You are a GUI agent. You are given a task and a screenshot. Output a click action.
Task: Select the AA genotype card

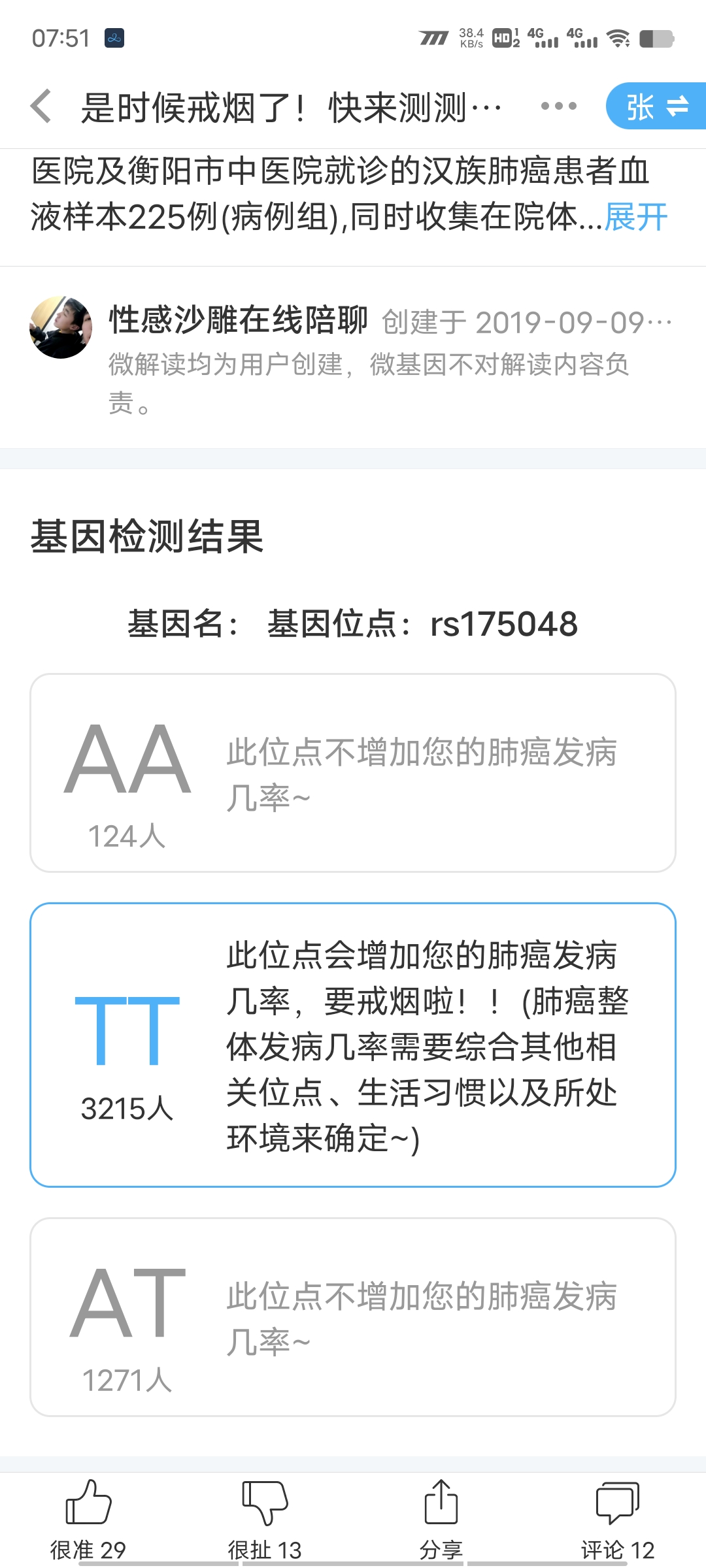[x=353, y=773]
